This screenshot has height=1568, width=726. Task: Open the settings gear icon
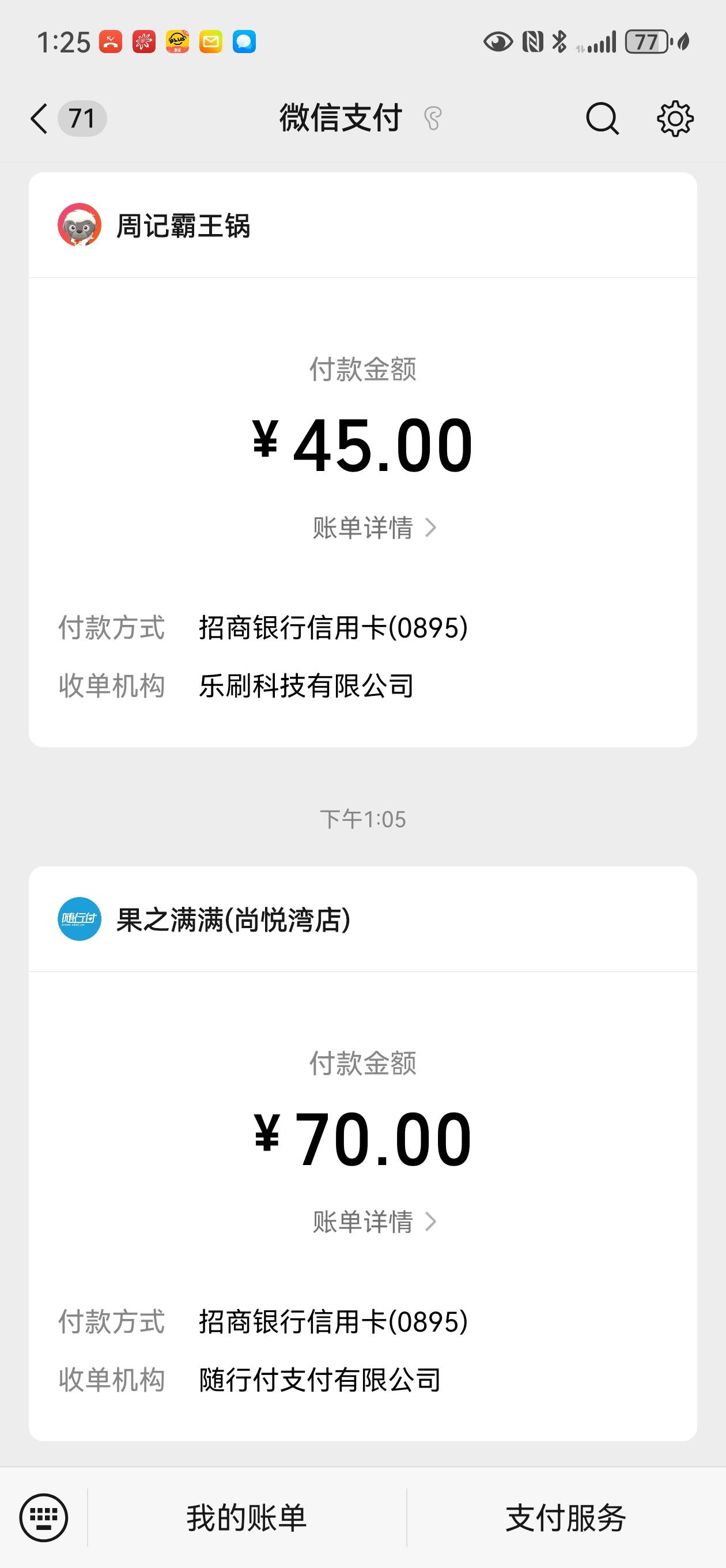(675, 118)
